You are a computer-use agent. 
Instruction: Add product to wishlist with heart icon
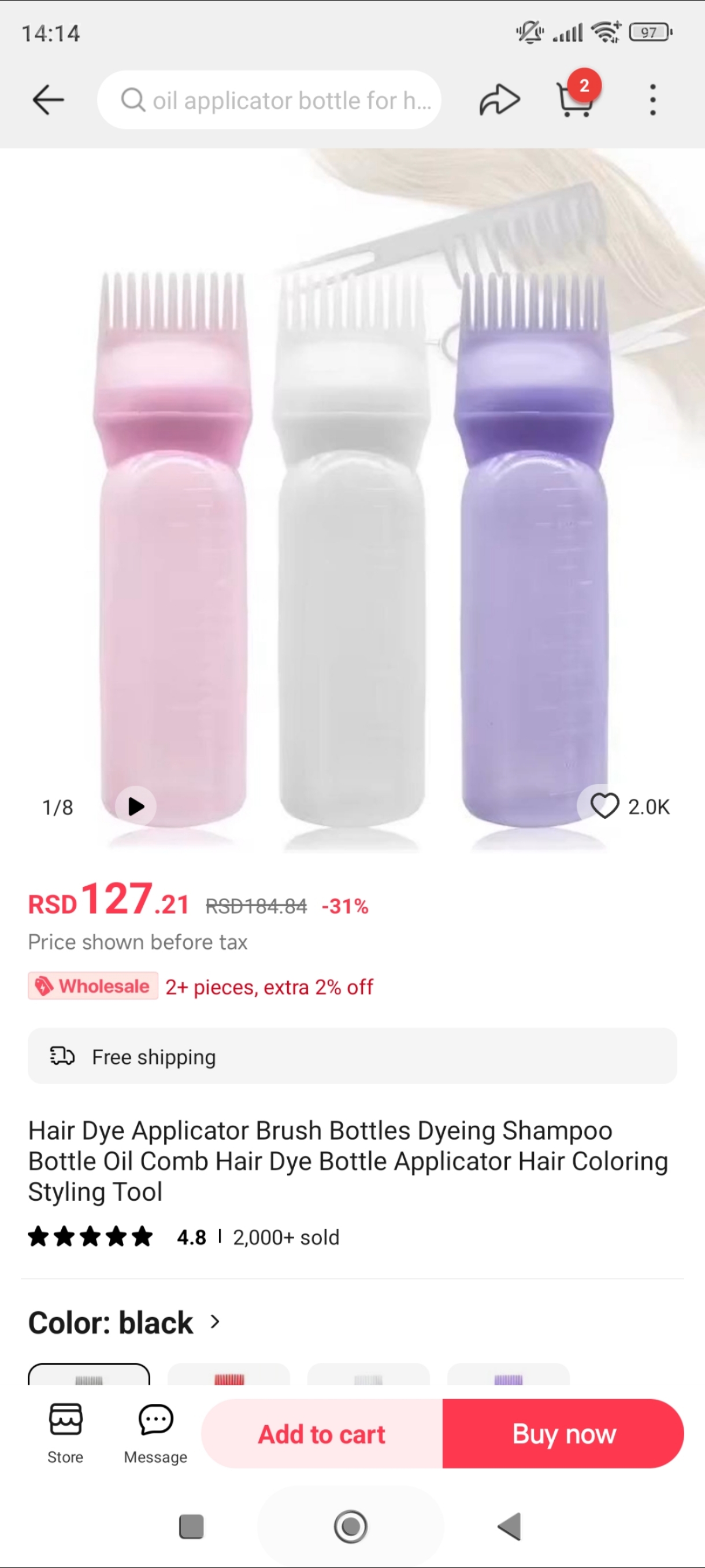tap(604, 807)
